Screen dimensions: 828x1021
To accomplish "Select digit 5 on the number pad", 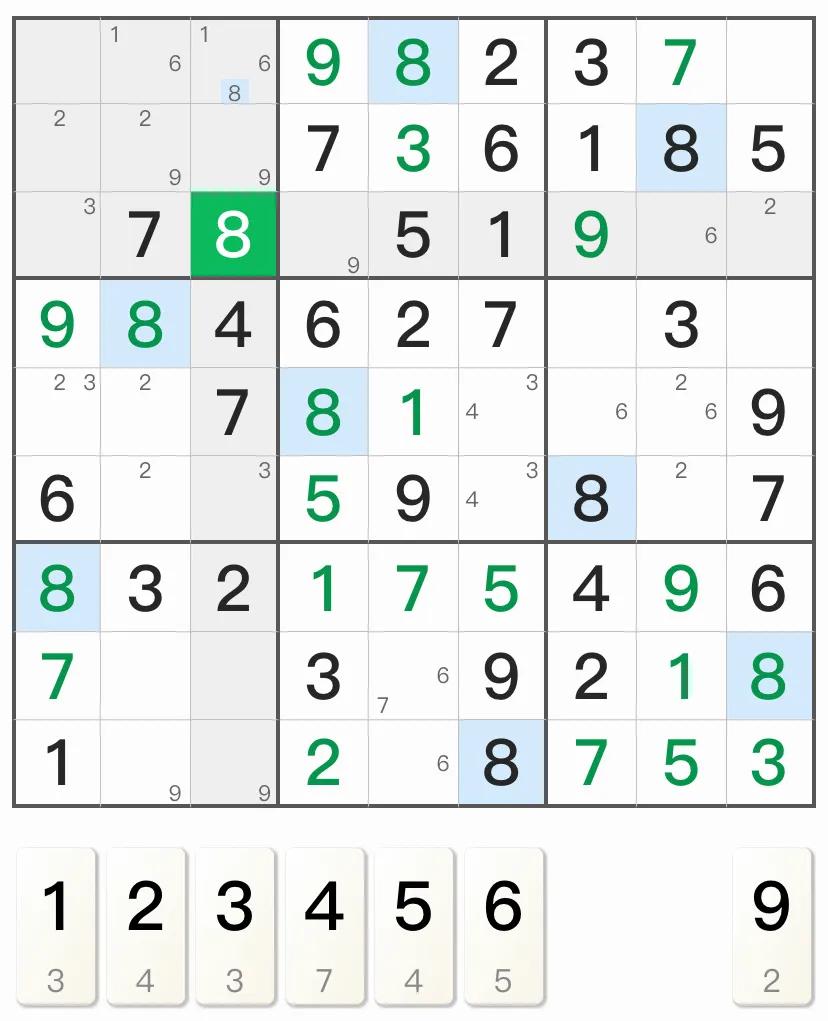I will pos(414,925).
